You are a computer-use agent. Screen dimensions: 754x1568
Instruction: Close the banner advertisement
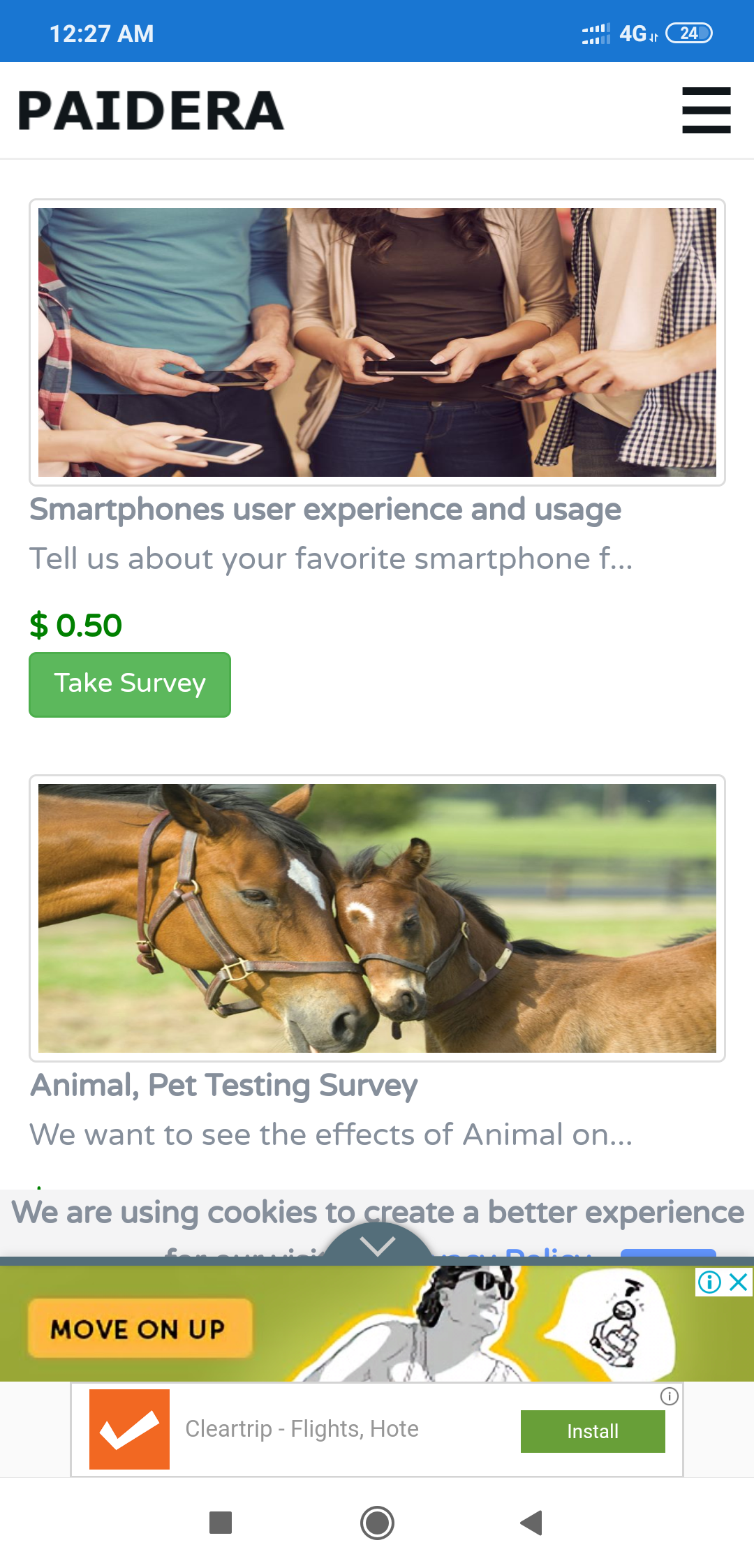point(739,1282)
